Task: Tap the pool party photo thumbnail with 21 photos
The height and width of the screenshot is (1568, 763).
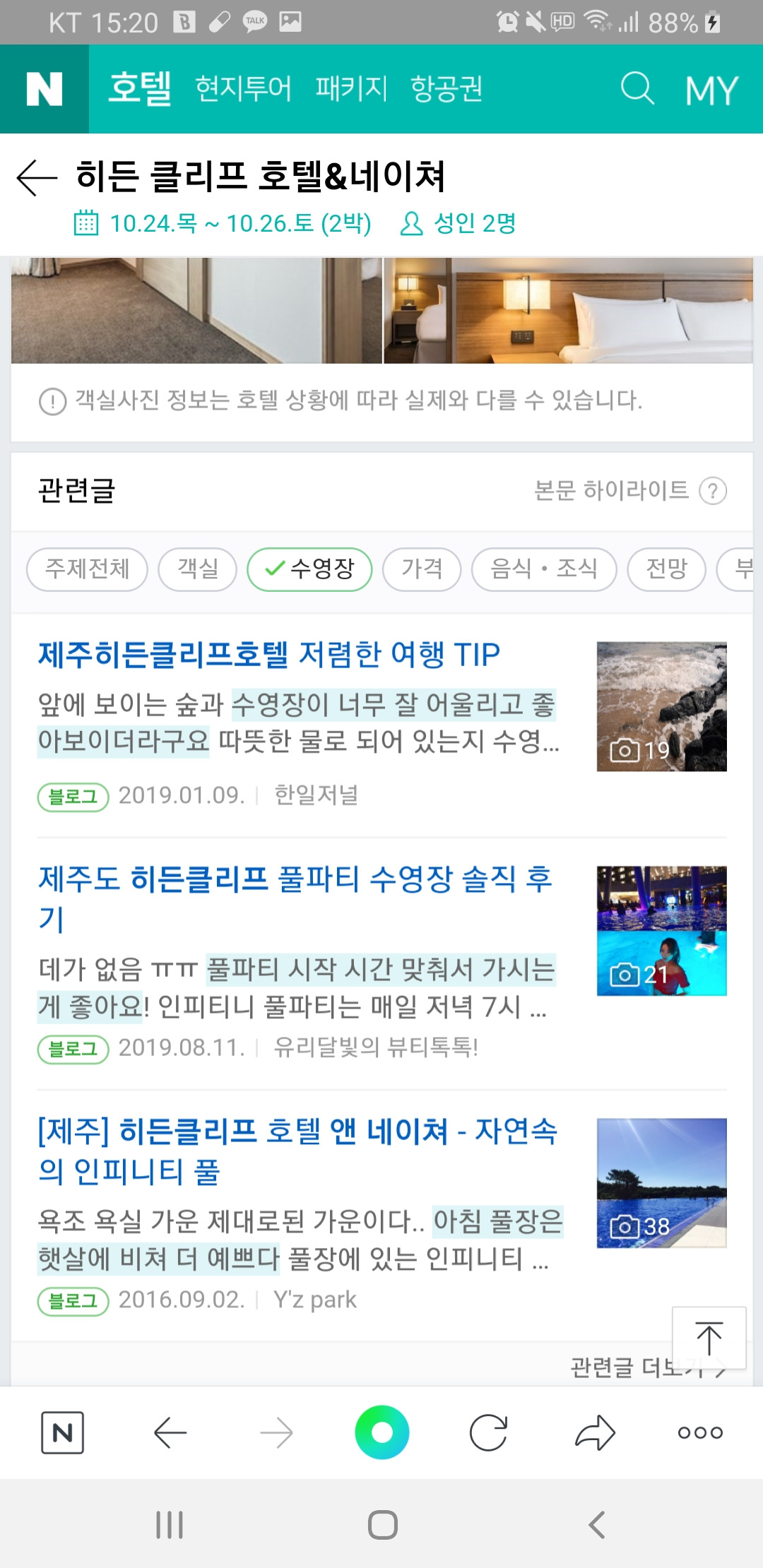Action: pos(663,929)
